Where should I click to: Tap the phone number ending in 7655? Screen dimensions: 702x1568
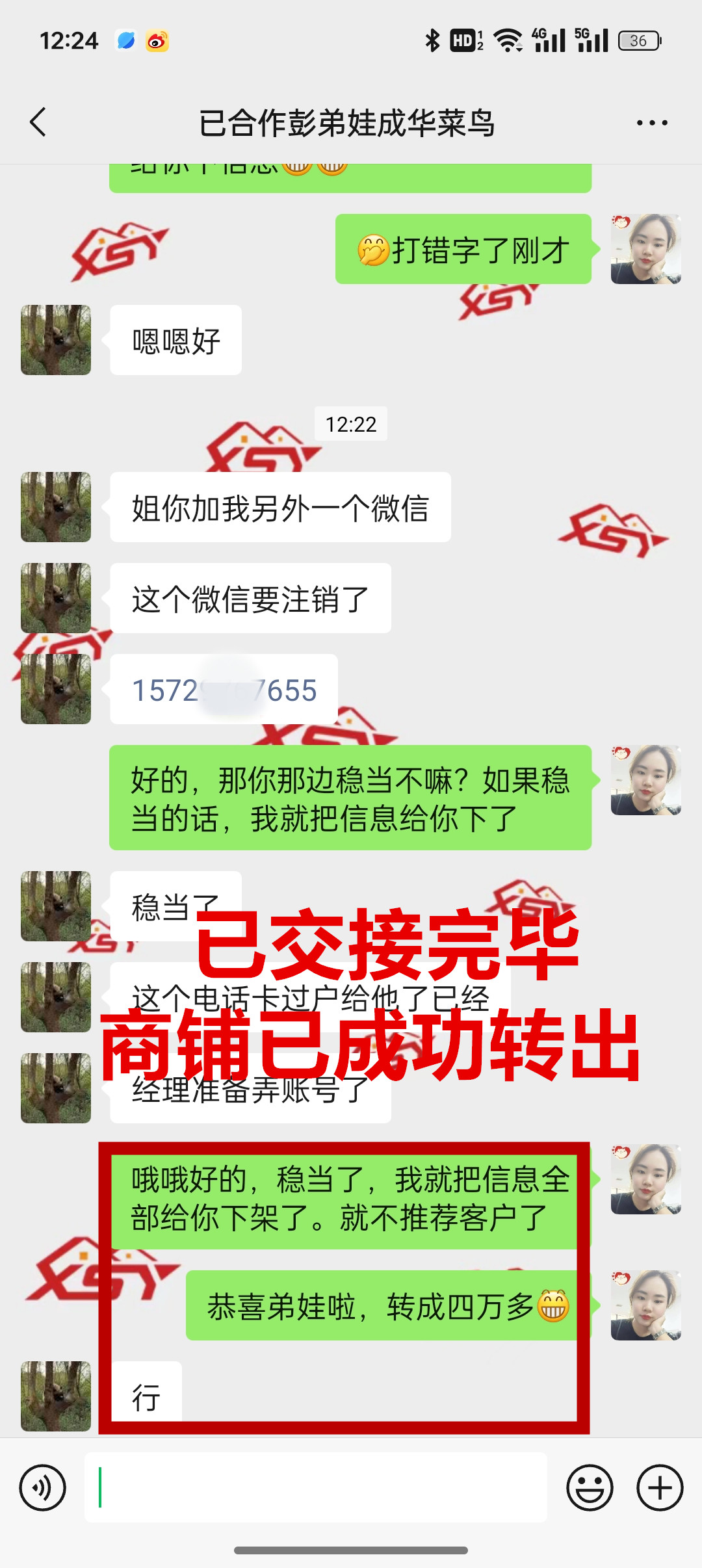click(x=224, y=690)
